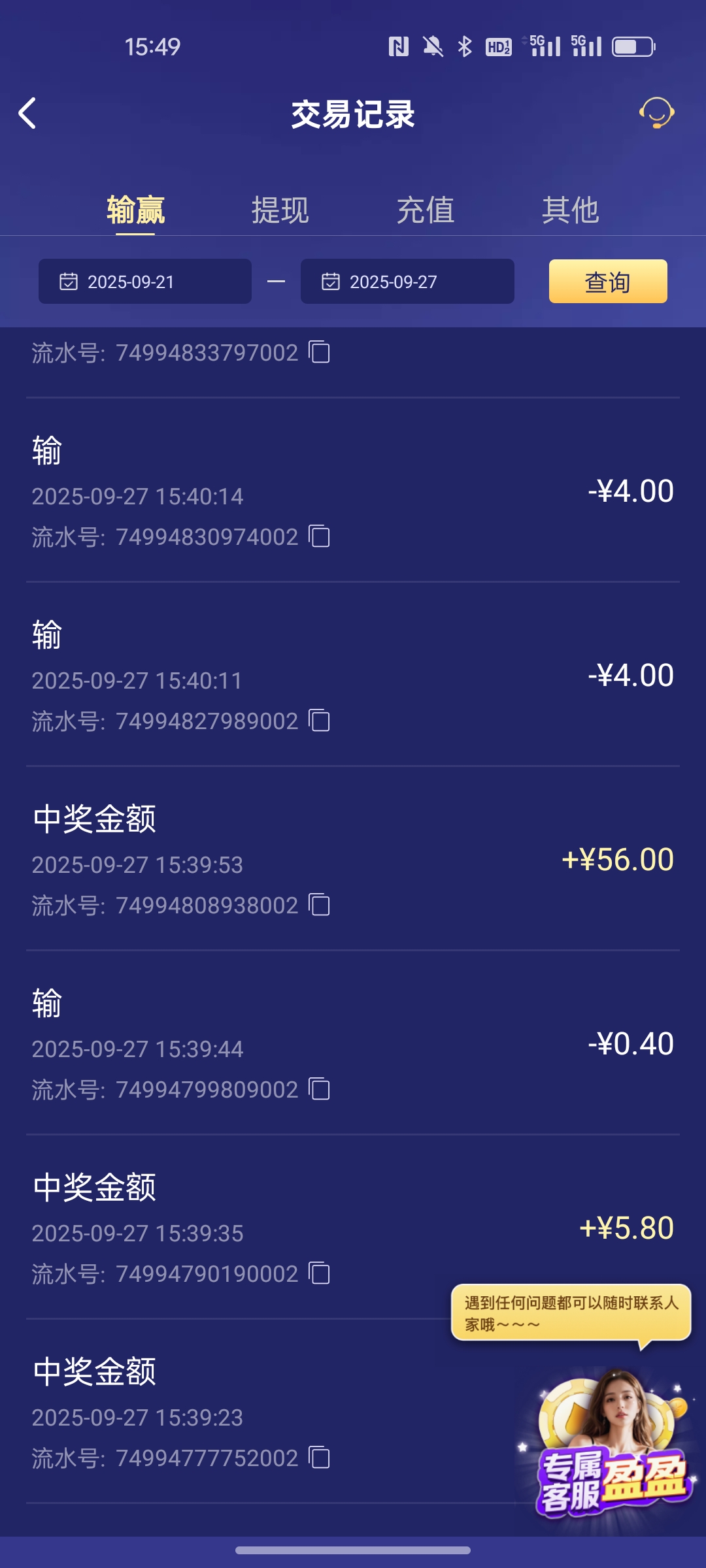Tap the back arrow to leave 交易记录
This screenshot has height=1568, width=706.
pos(28,113)
